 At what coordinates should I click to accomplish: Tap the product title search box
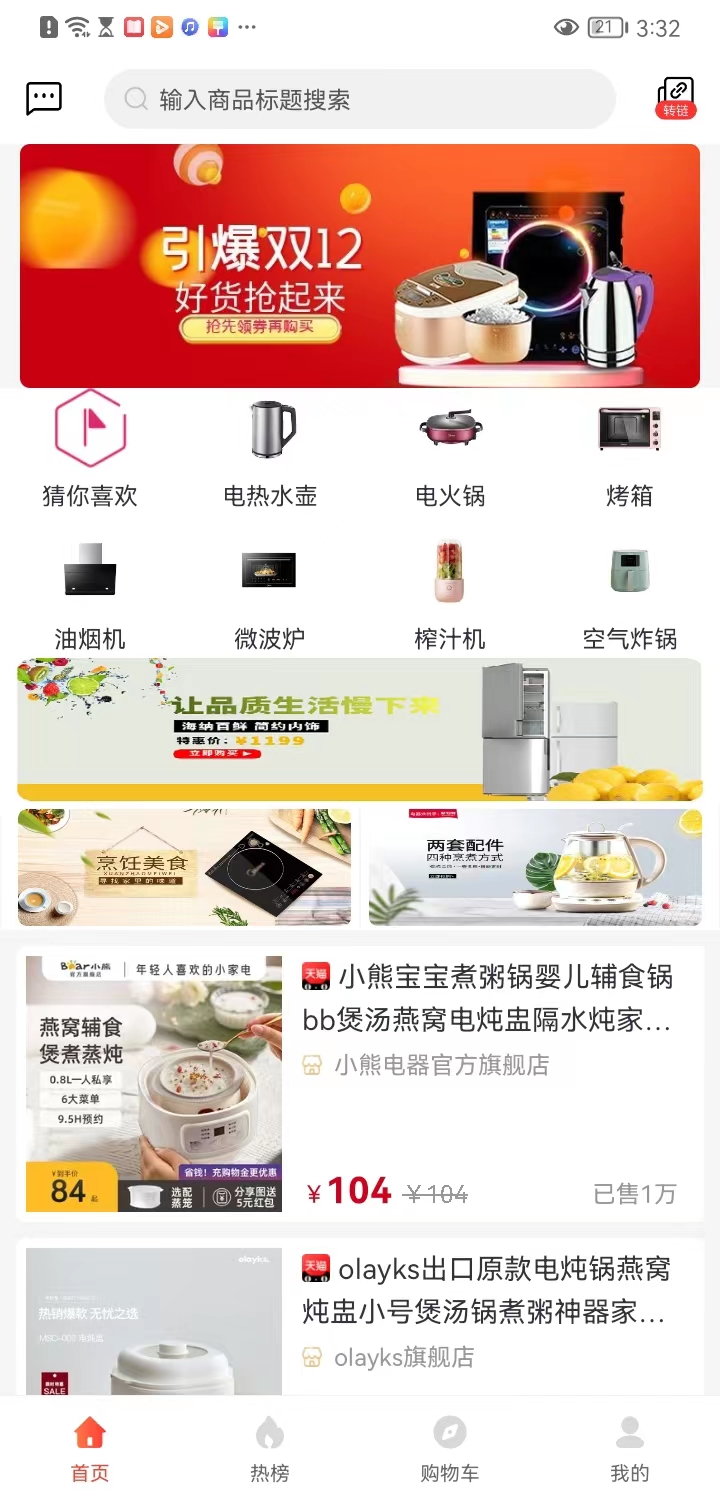tap(360, 99)
